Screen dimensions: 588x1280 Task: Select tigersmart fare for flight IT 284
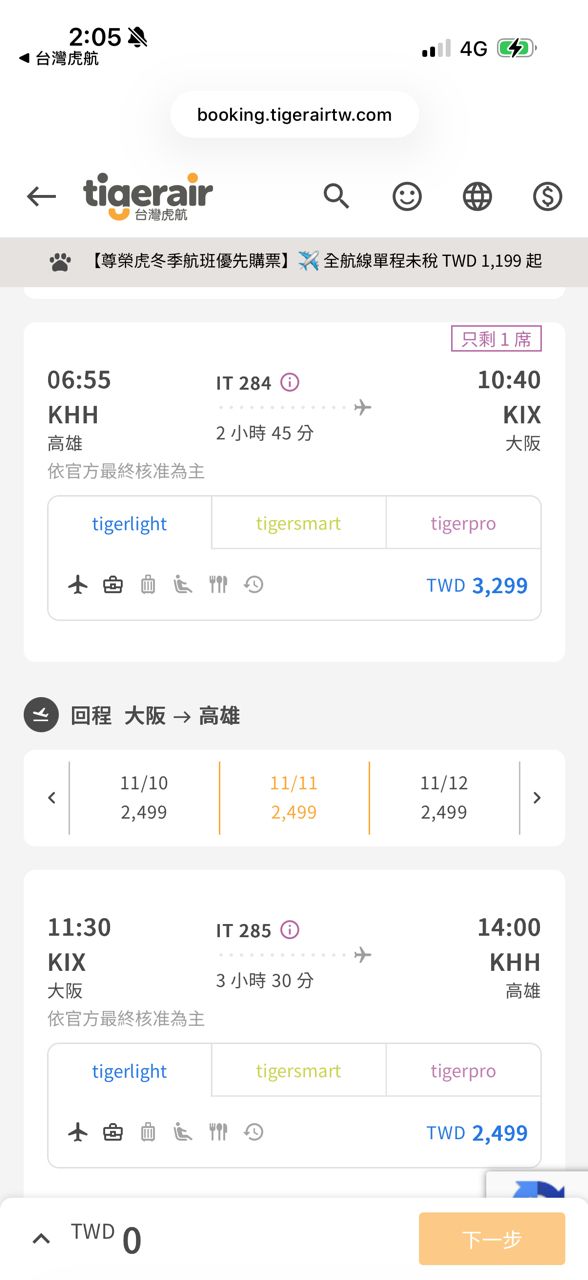(298, 523)
